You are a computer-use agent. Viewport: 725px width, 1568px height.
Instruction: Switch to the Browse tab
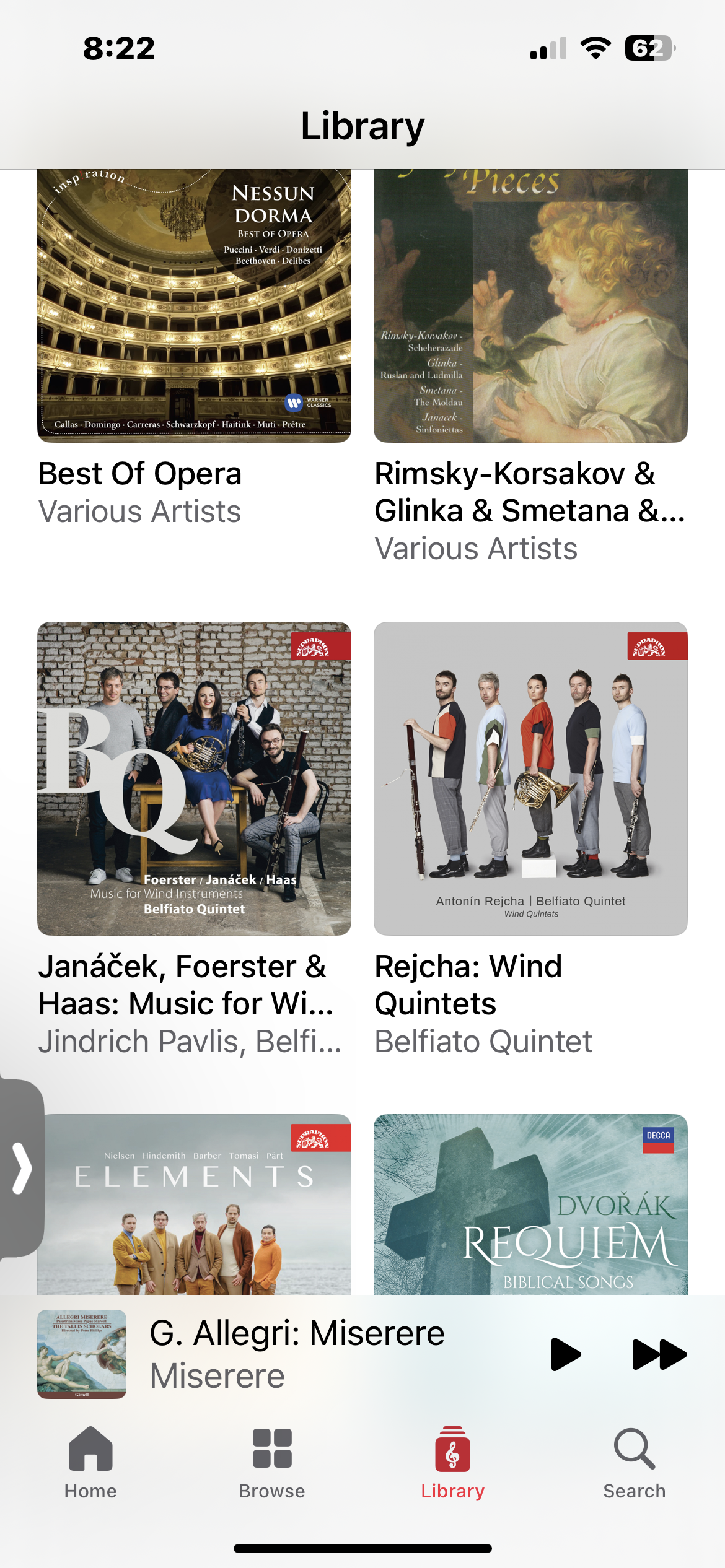pos(272,1463)
